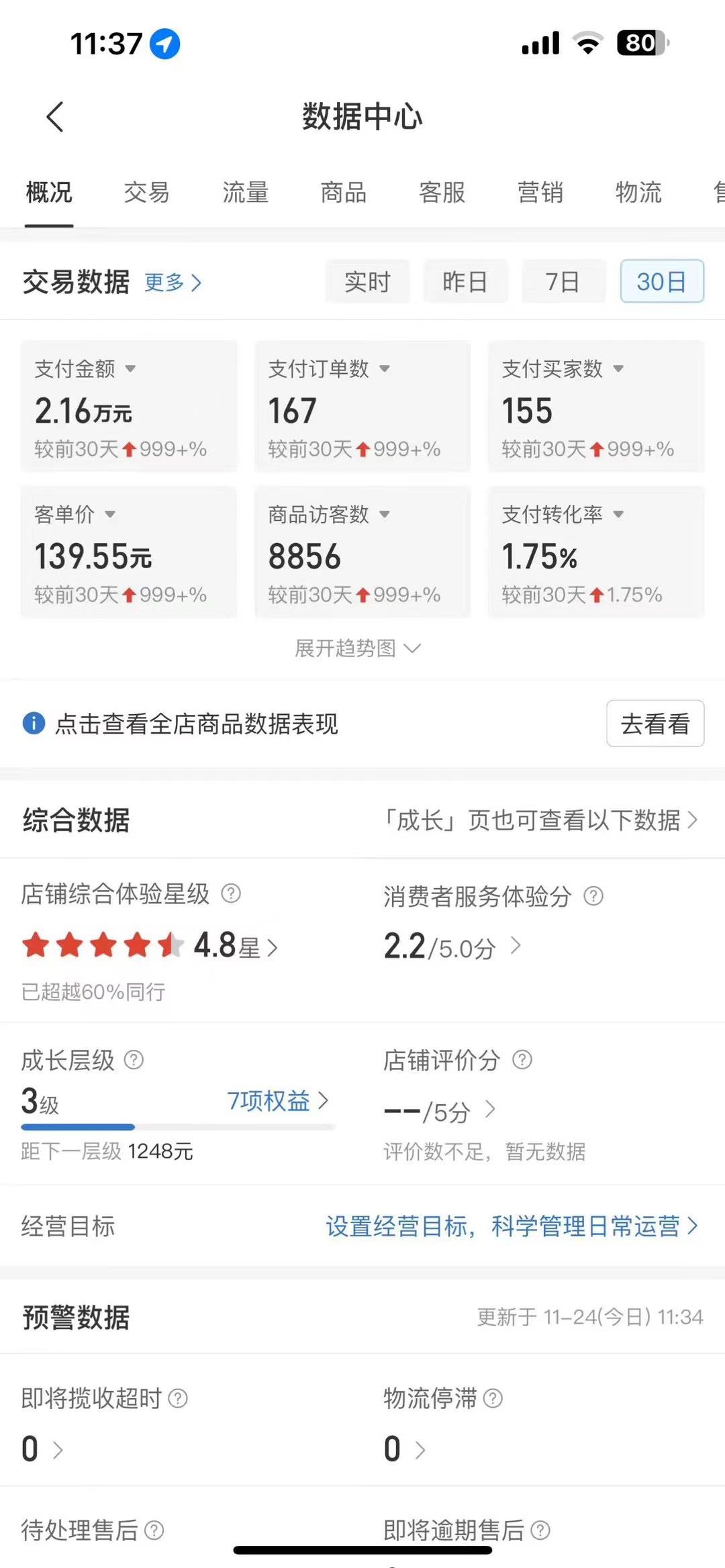Switch to the 交易 tab

146,193
